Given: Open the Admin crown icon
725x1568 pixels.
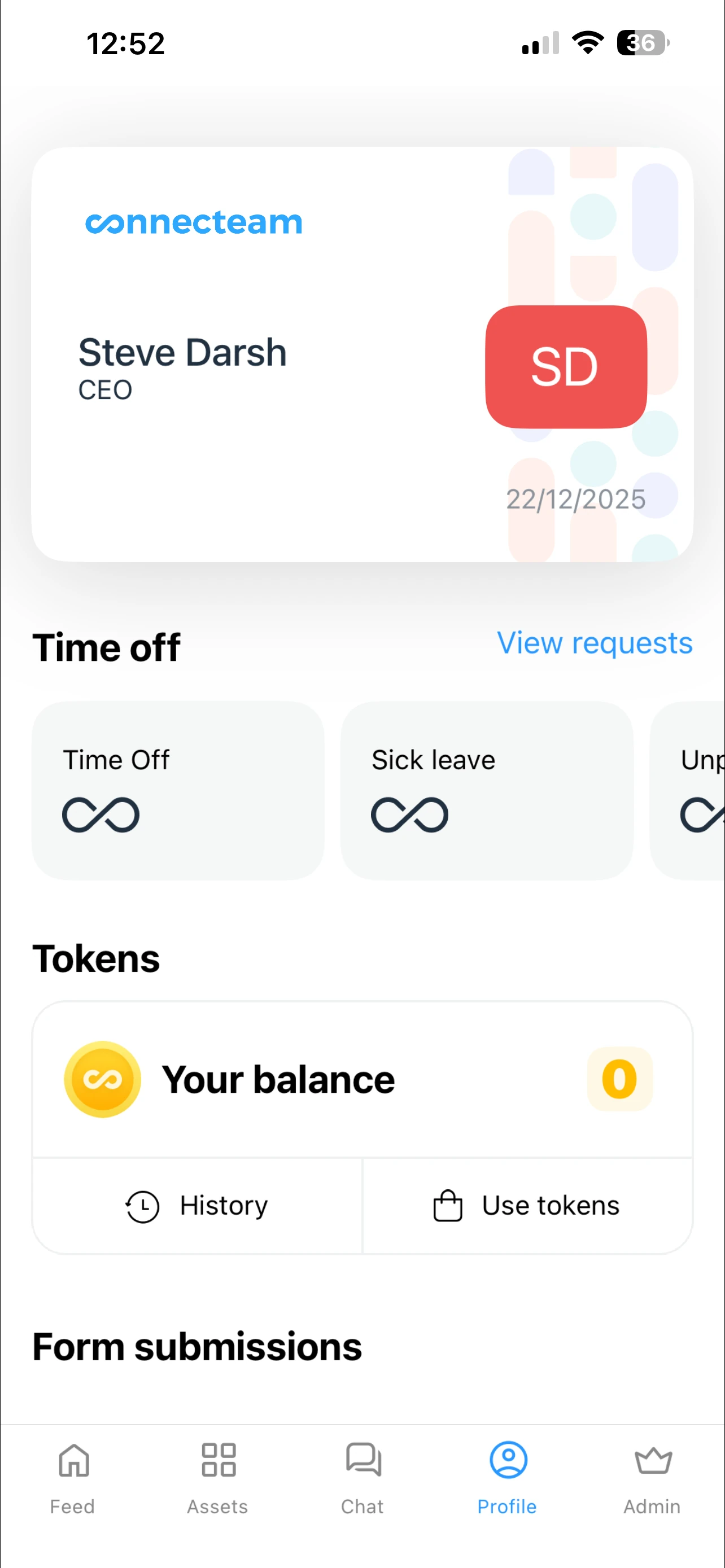Looking at the screenshot, I should point(652,1461).
